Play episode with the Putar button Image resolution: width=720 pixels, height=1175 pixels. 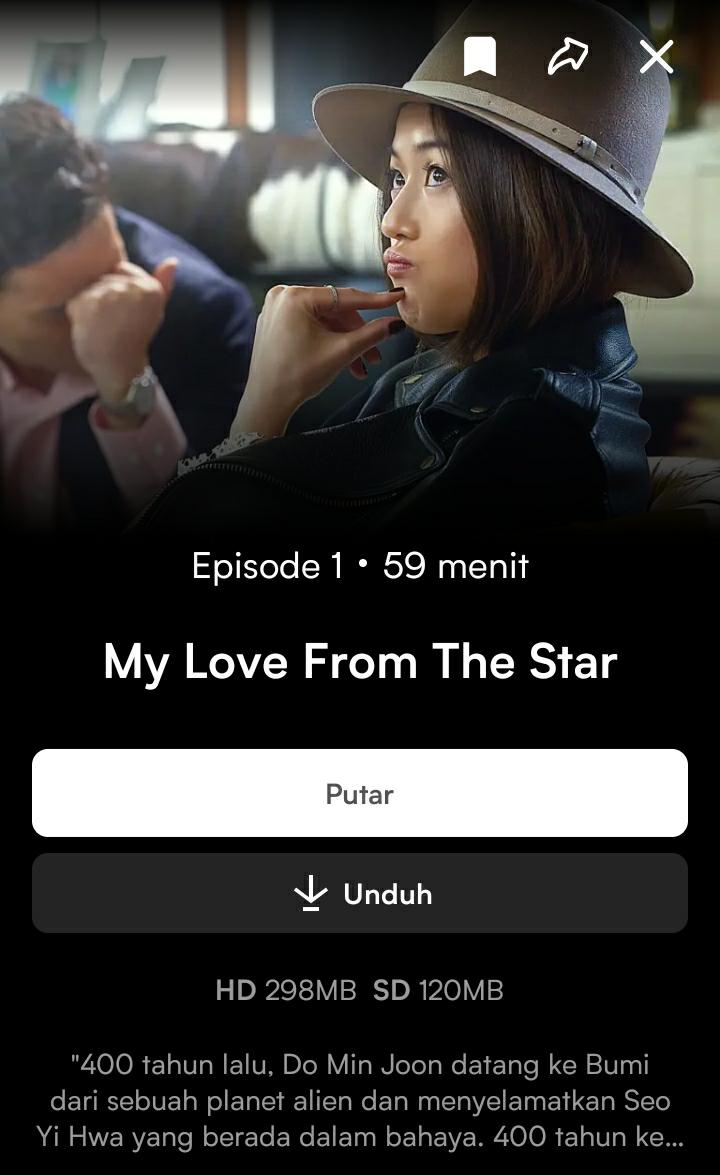click(360, 793)
